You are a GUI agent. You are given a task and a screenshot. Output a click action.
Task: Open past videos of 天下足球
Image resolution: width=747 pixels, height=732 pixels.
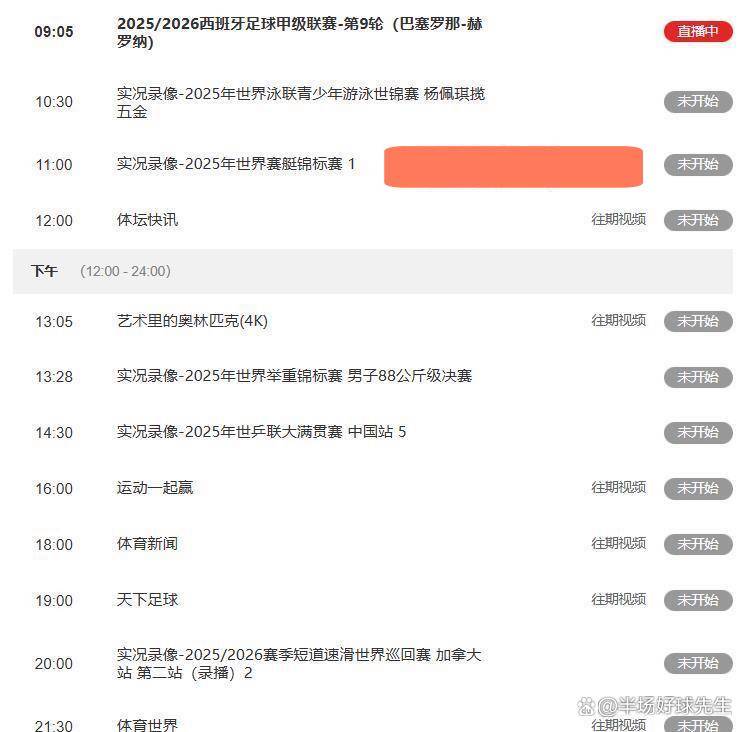tap(618, 599)
